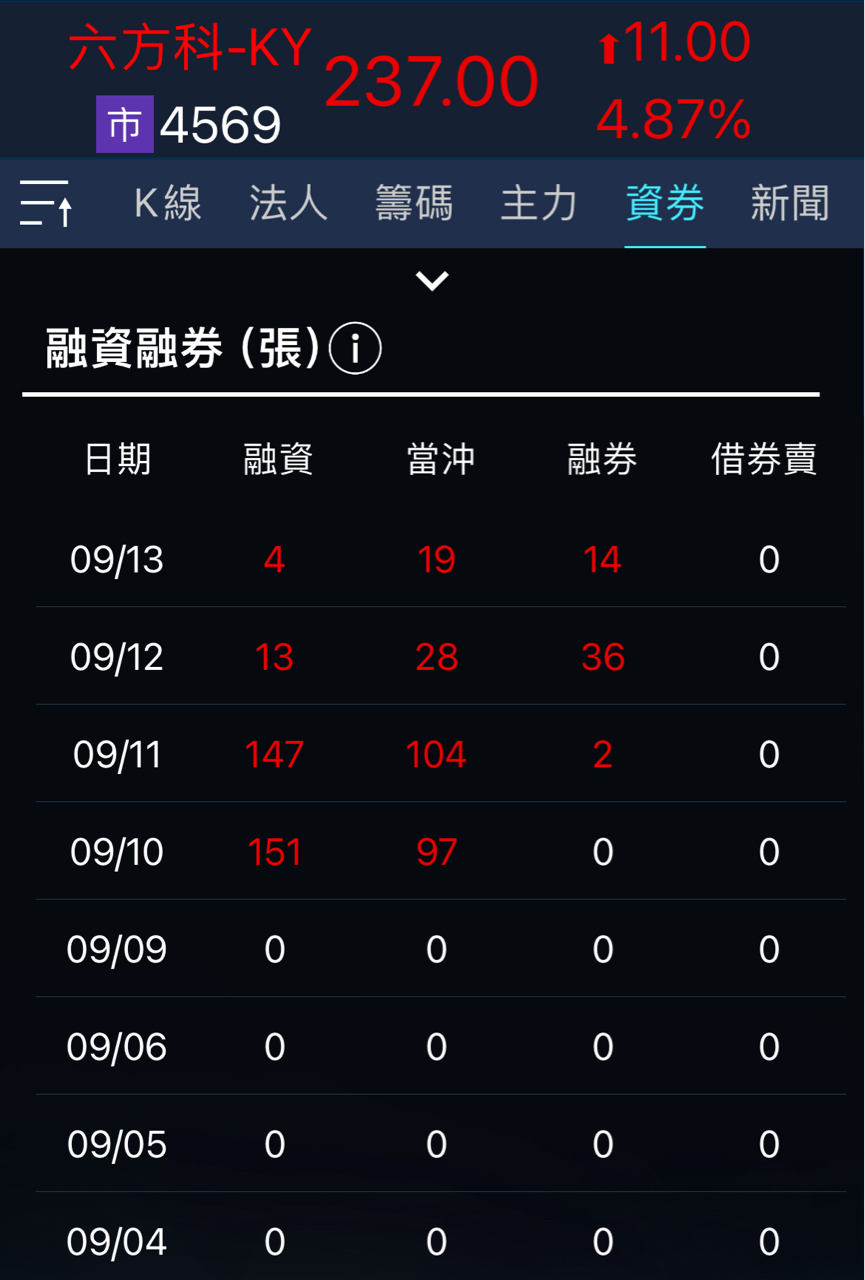Expand the downward chevron under the tabs
The width and height of the screenshot is (865, 1280).
pyautogui.click(x=432, y=281)
